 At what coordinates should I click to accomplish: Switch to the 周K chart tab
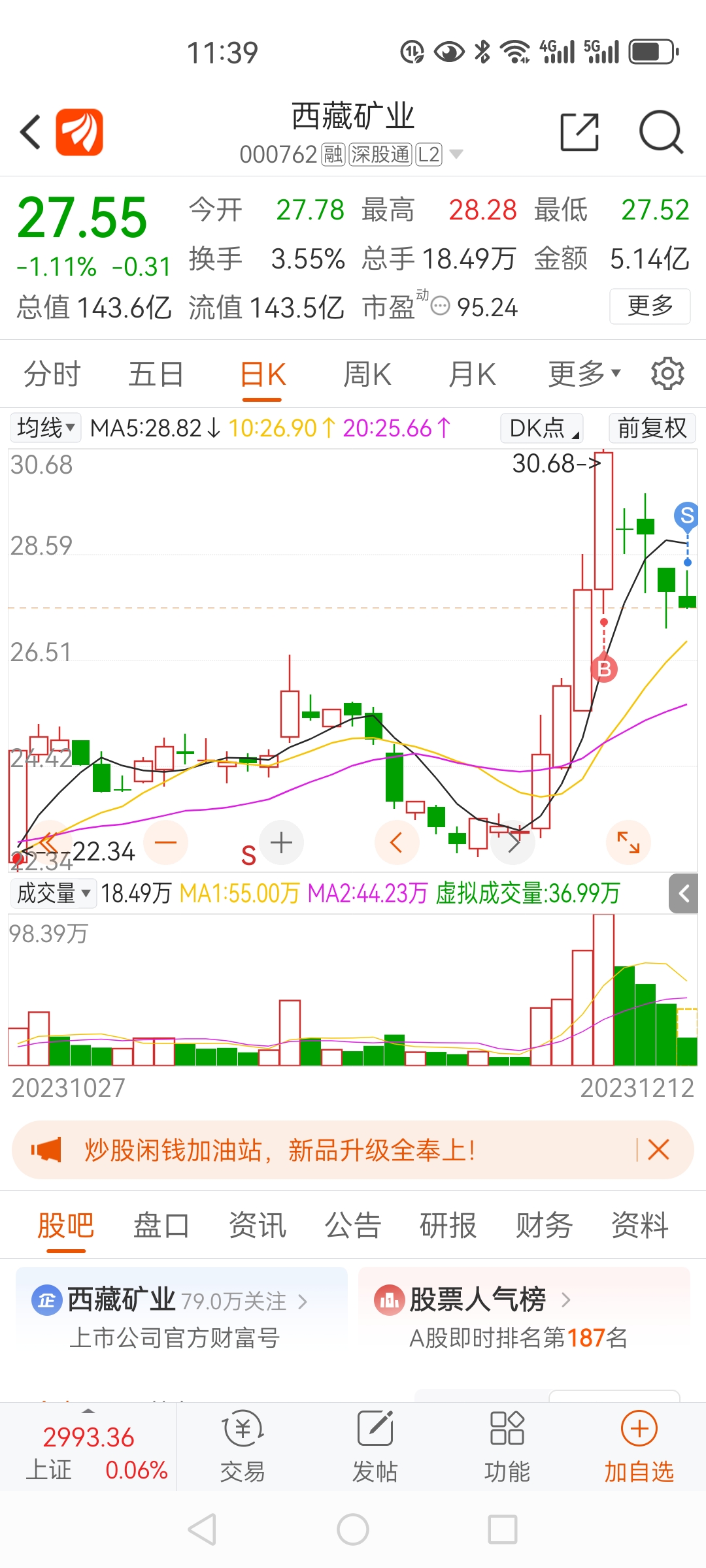tap(367, 375)
